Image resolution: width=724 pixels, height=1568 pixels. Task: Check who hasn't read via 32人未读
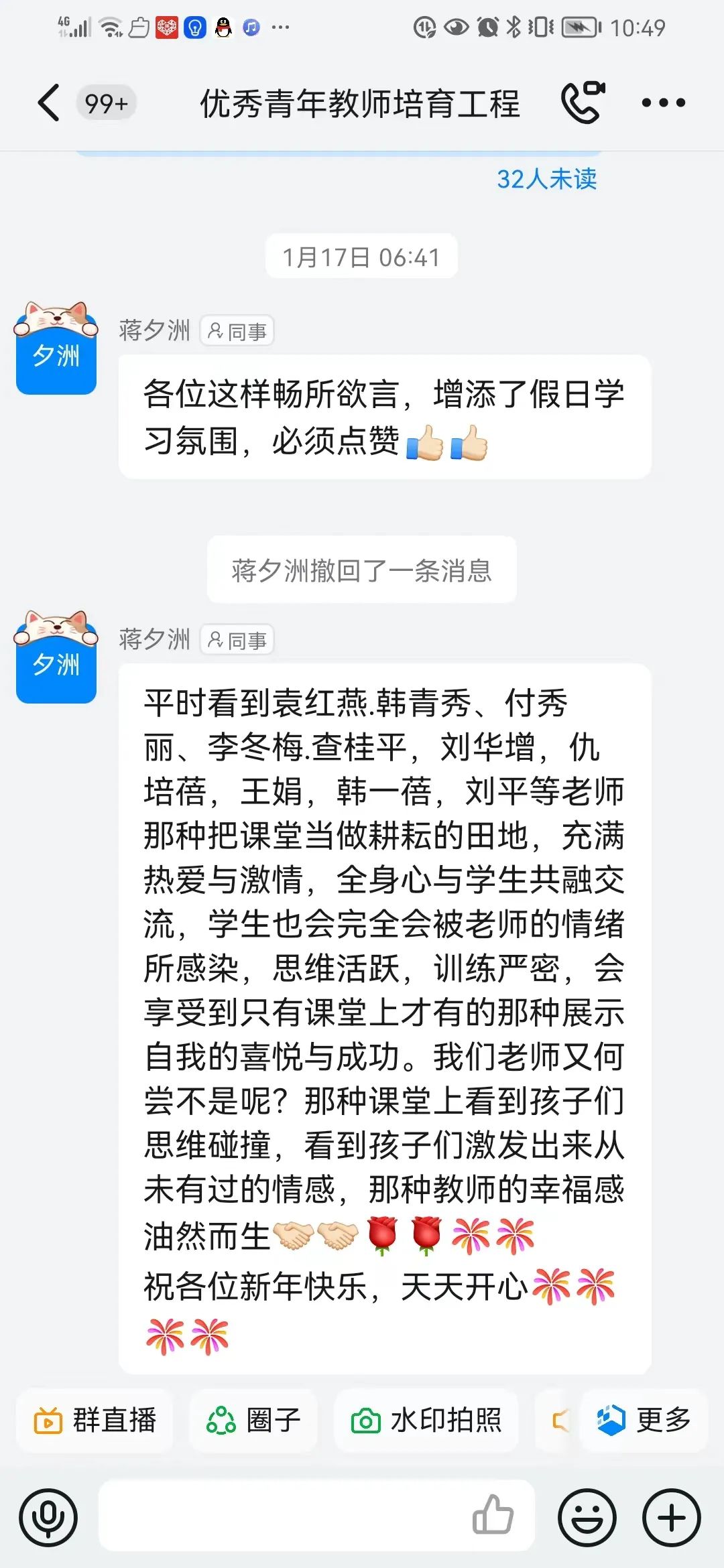tap(547, 180)
